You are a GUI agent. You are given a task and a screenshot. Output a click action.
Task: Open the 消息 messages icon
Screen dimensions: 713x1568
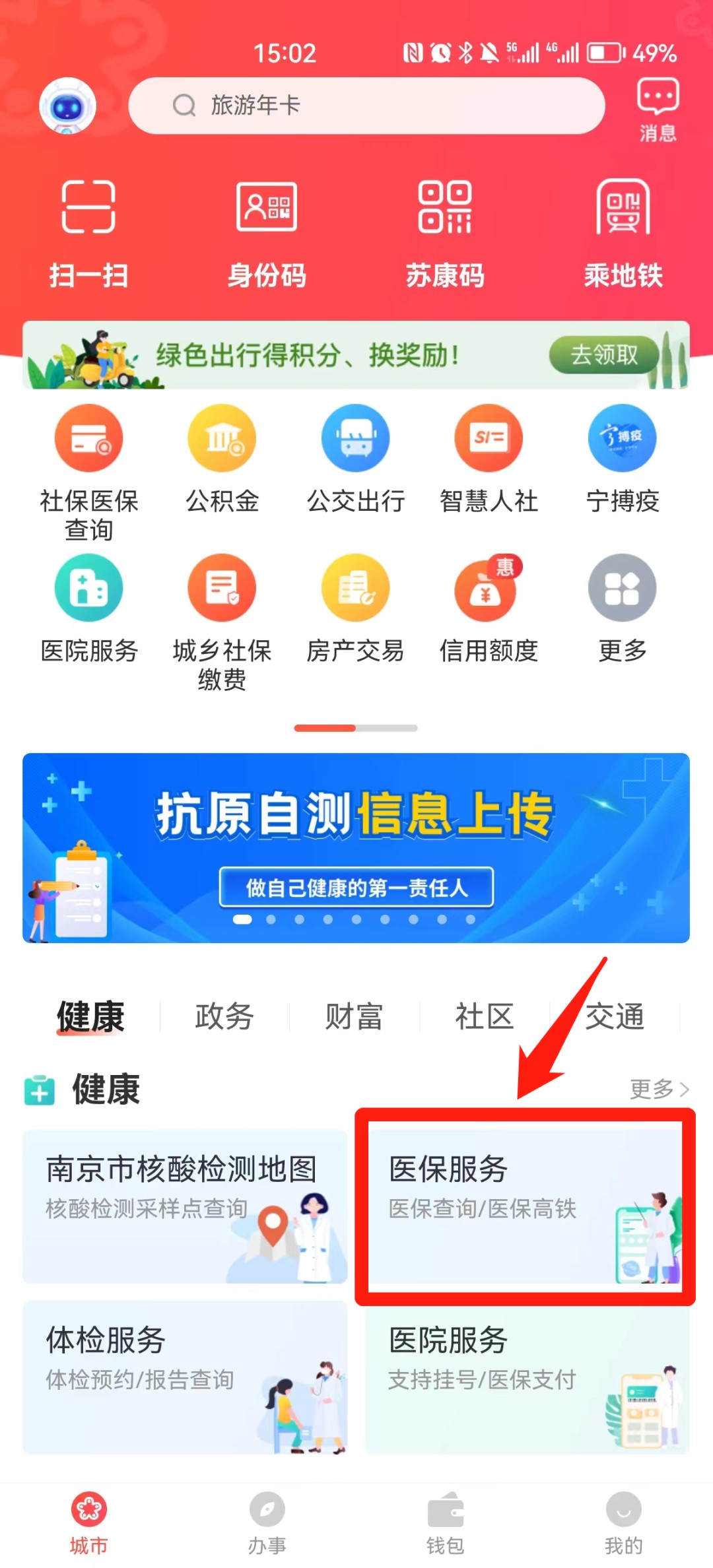pyautogui.click(x=658, y=110)
